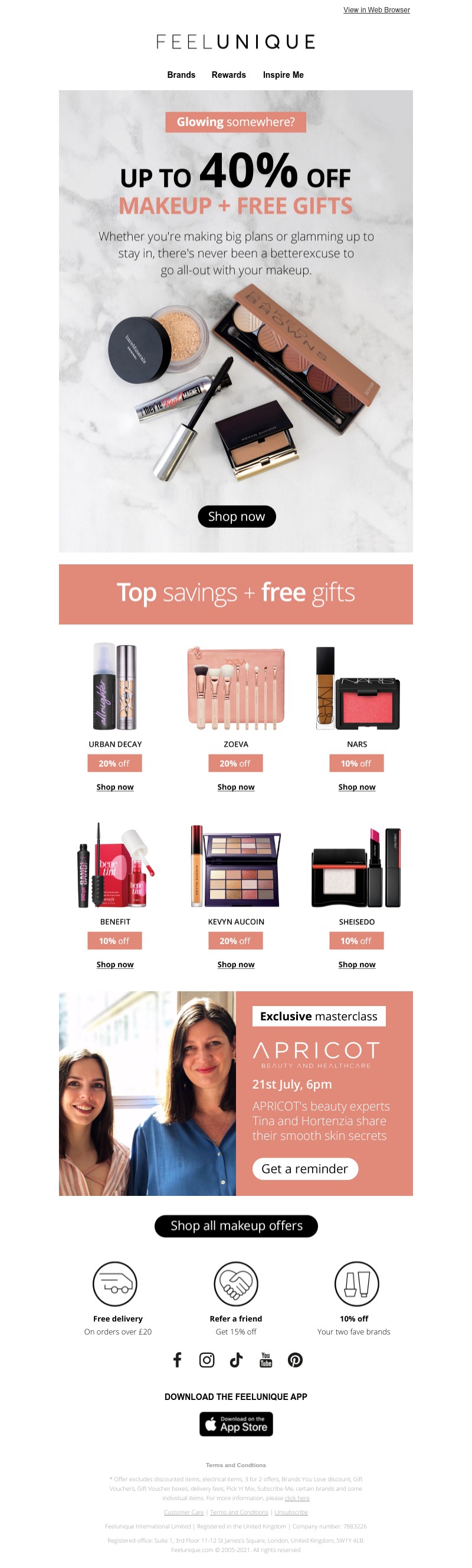
Task: Shop now under Kevyn Aucoin
Action: [235, 964]
